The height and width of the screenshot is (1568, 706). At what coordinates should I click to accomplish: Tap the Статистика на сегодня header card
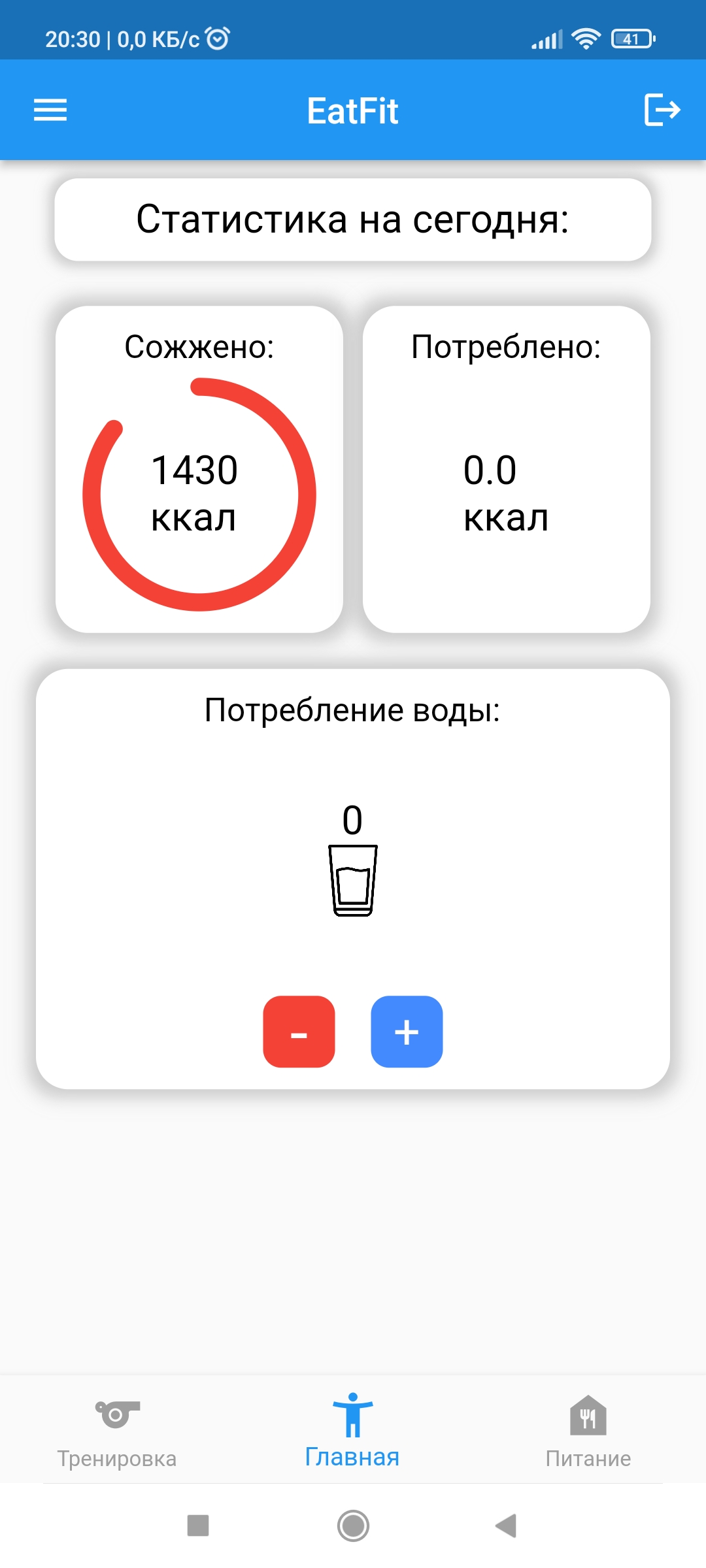pyautogui.click(x=353, y=219)
